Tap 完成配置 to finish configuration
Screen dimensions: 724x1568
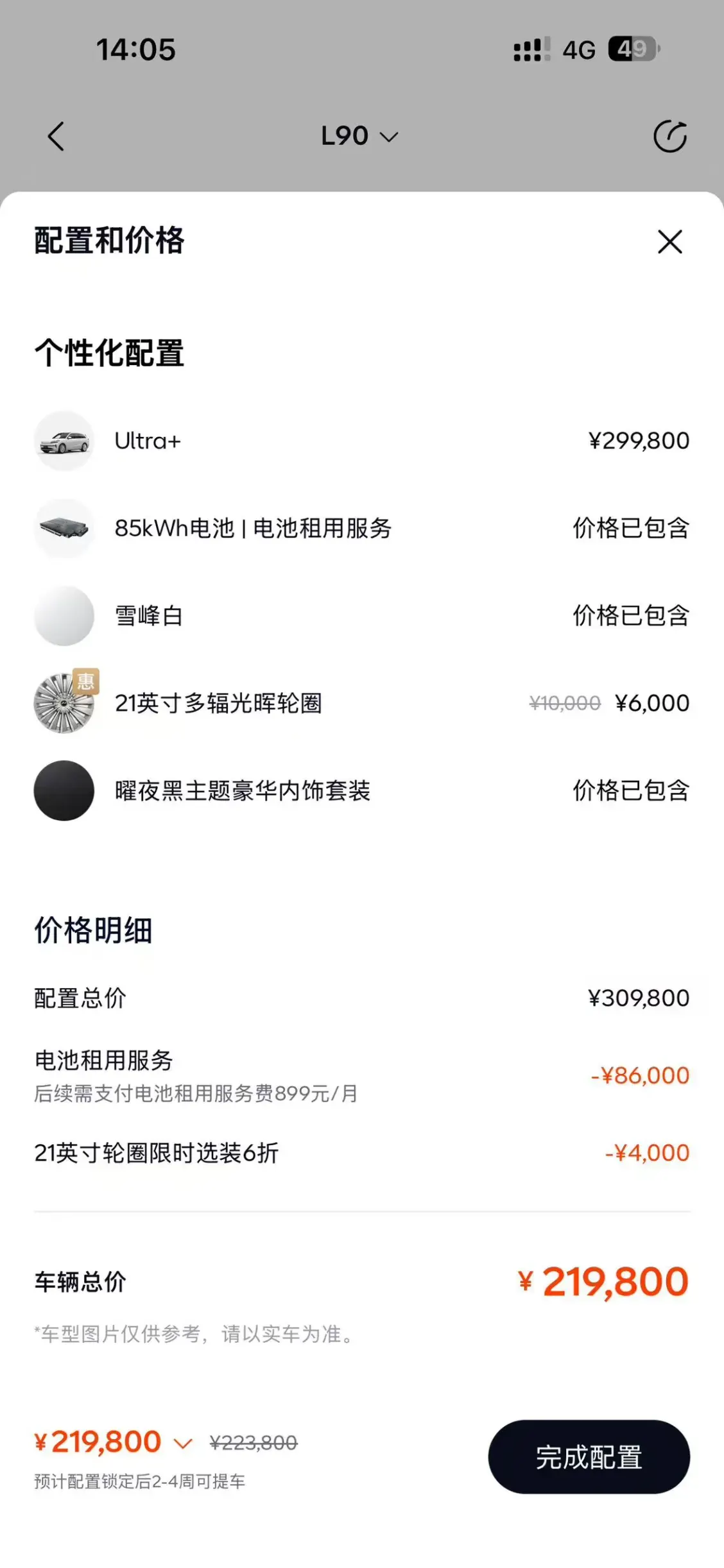pyautogui.click(x=589, y=1456)
